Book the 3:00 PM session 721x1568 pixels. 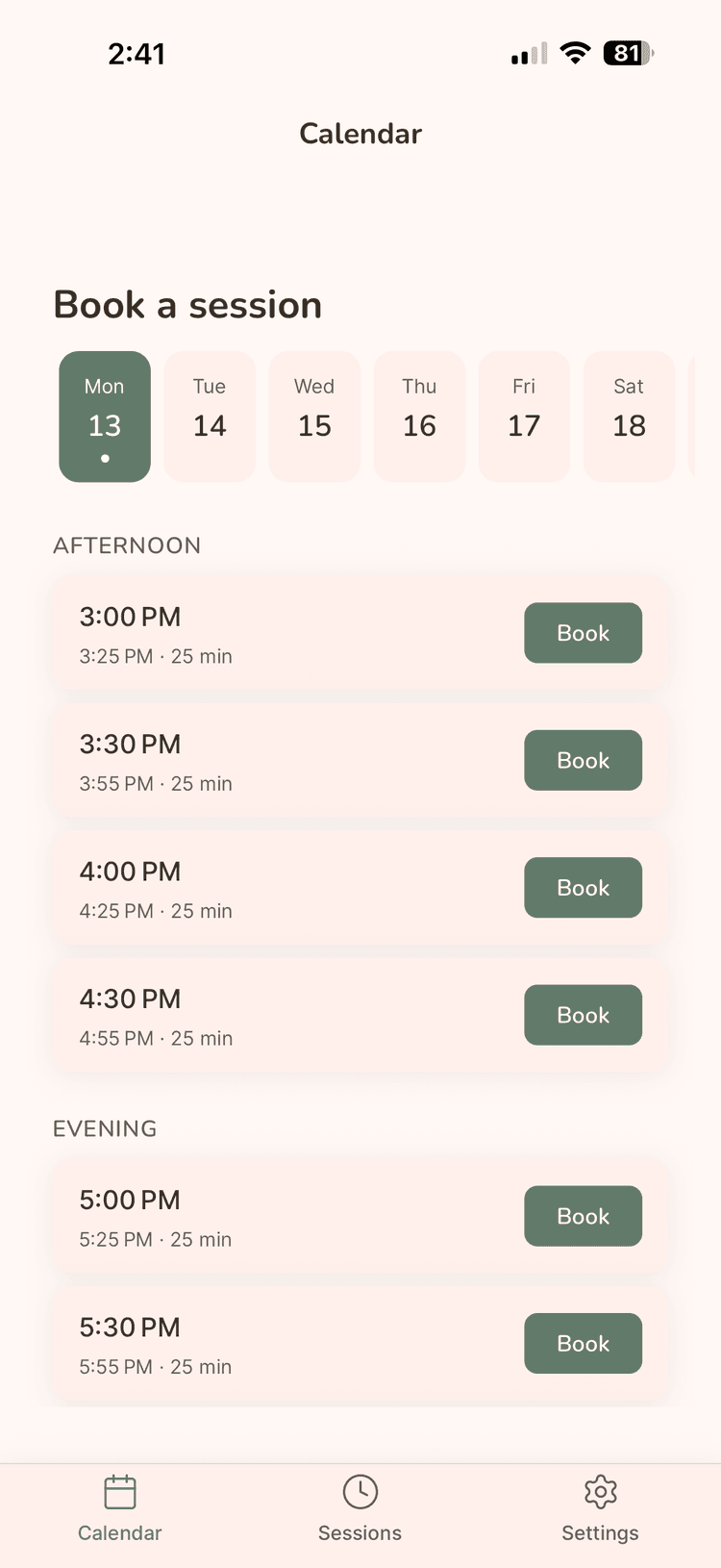click(x=583, y=633)
